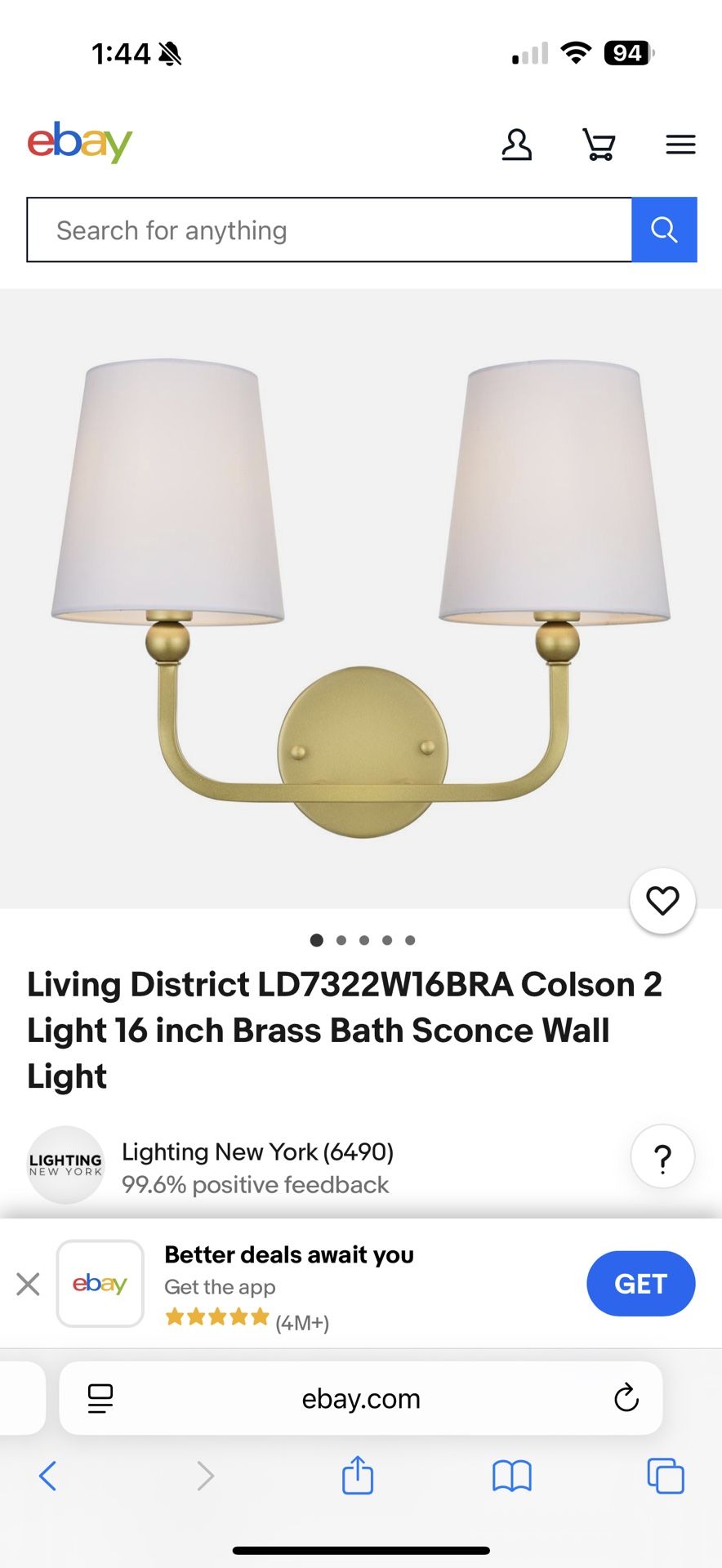Dismiss the Get the app banner
722x1568 pixels.
coord(28,1284)
